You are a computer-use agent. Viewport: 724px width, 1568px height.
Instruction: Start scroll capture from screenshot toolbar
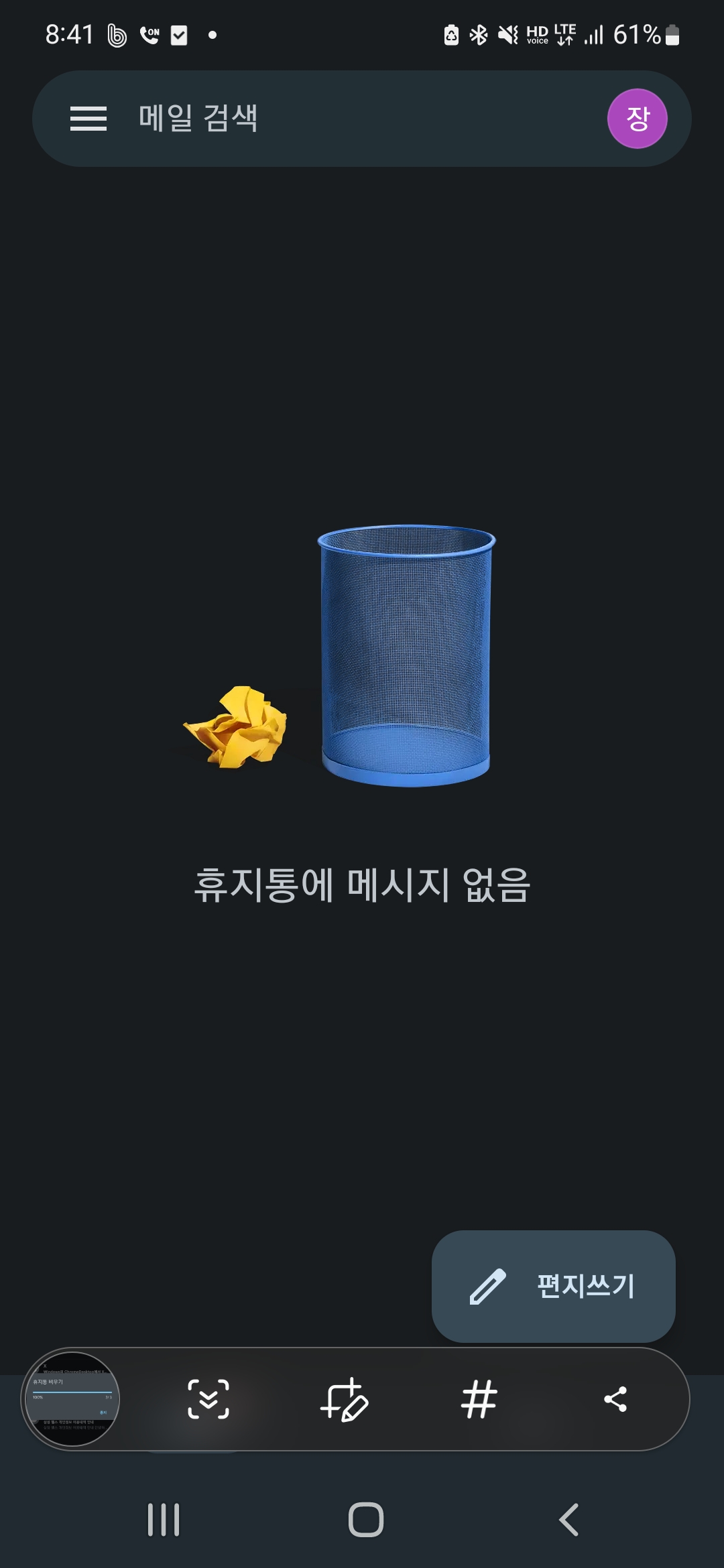point(208,1399)
